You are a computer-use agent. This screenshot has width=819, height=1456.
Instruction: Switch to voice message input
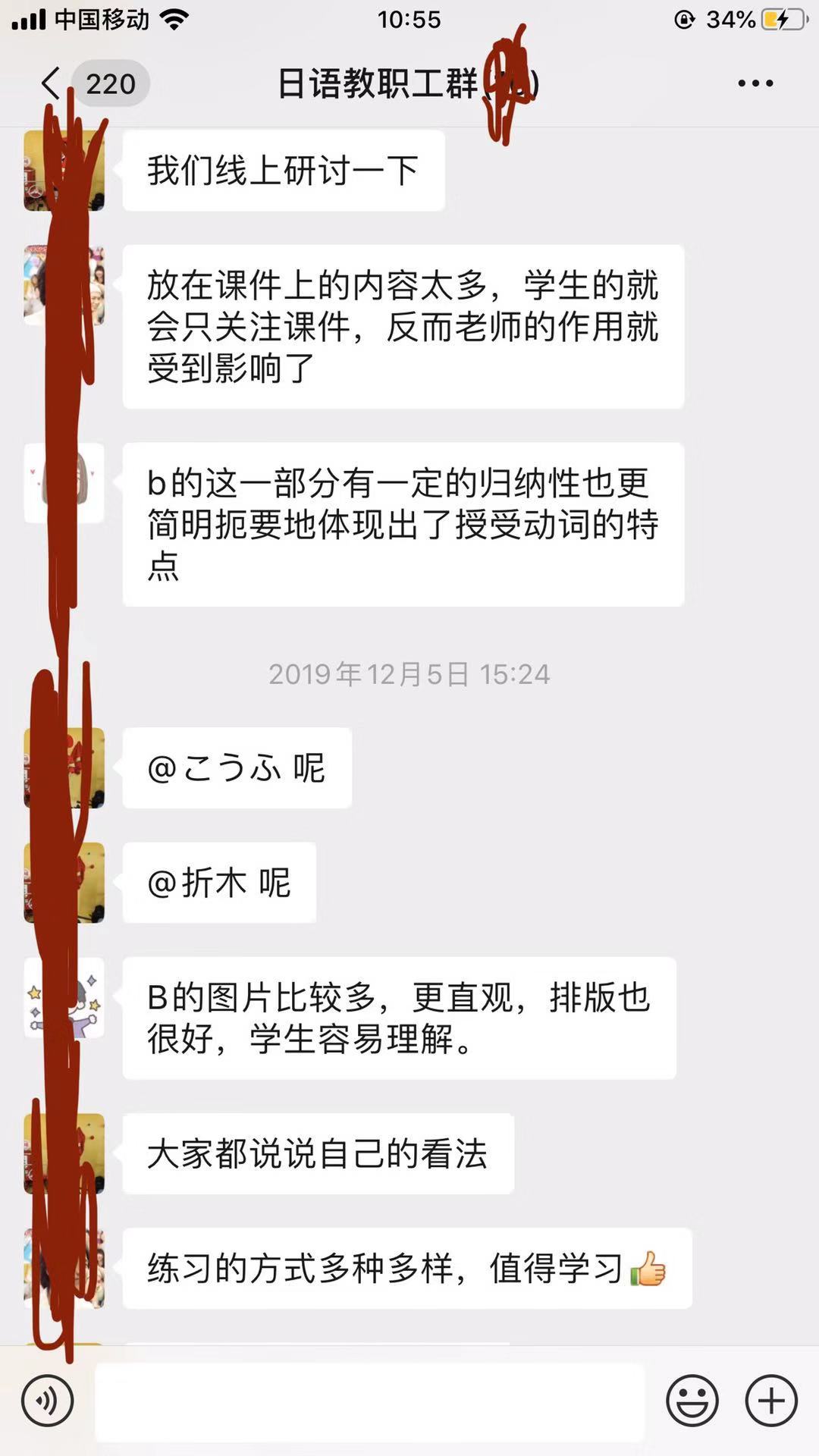(48, 1401)
